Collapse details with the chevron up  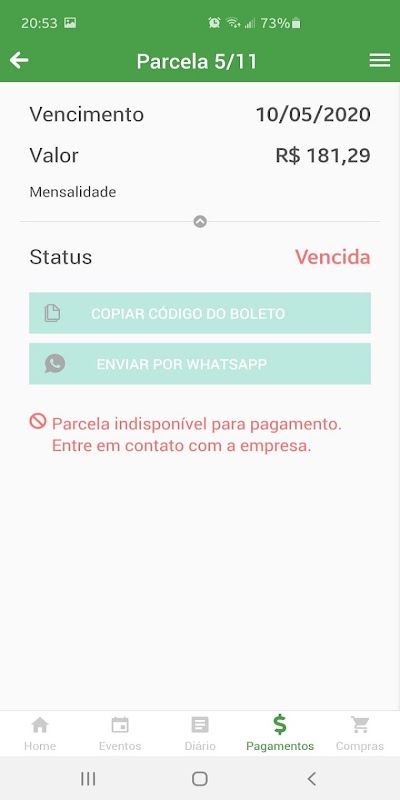200,221
